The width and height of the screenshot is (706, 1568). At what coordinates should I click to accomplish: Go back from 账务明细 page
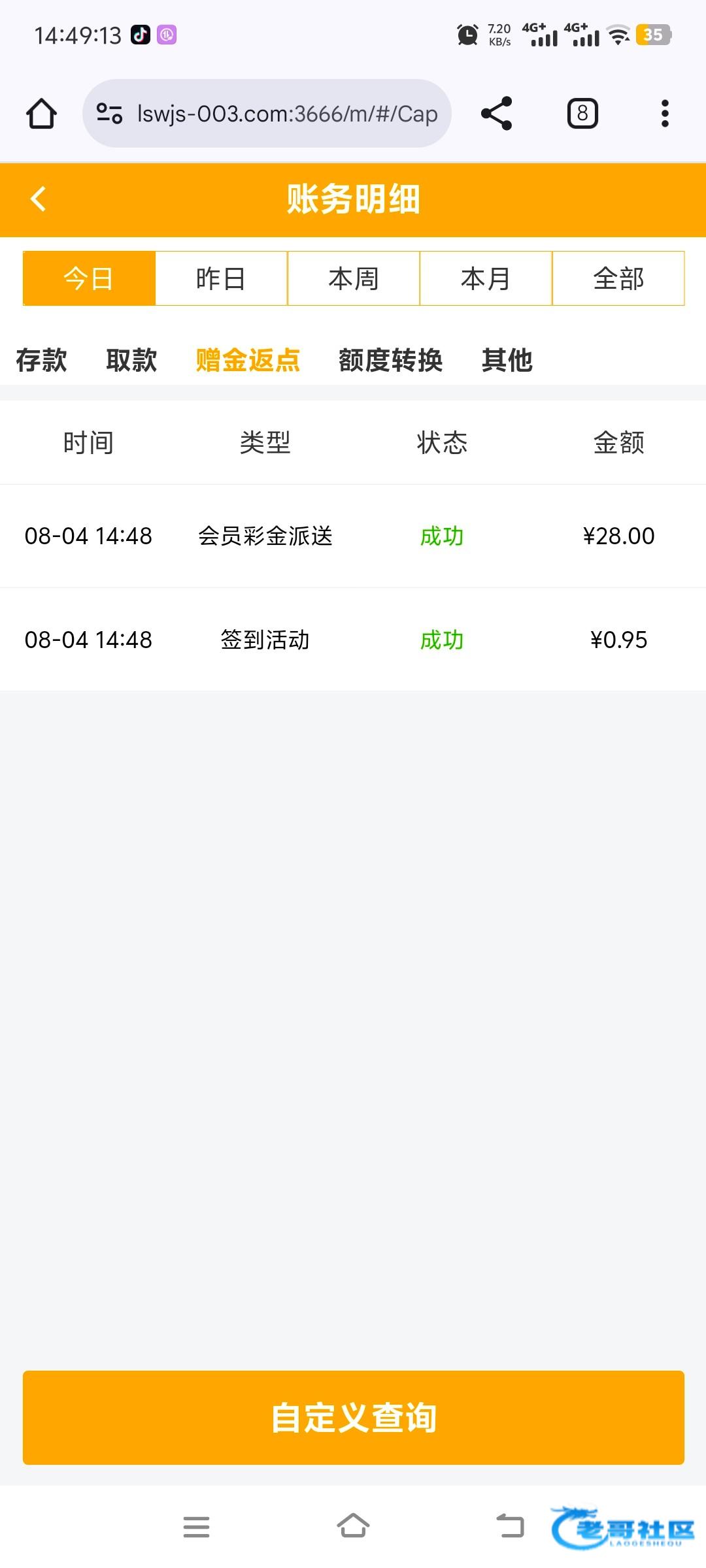point(39,199)
